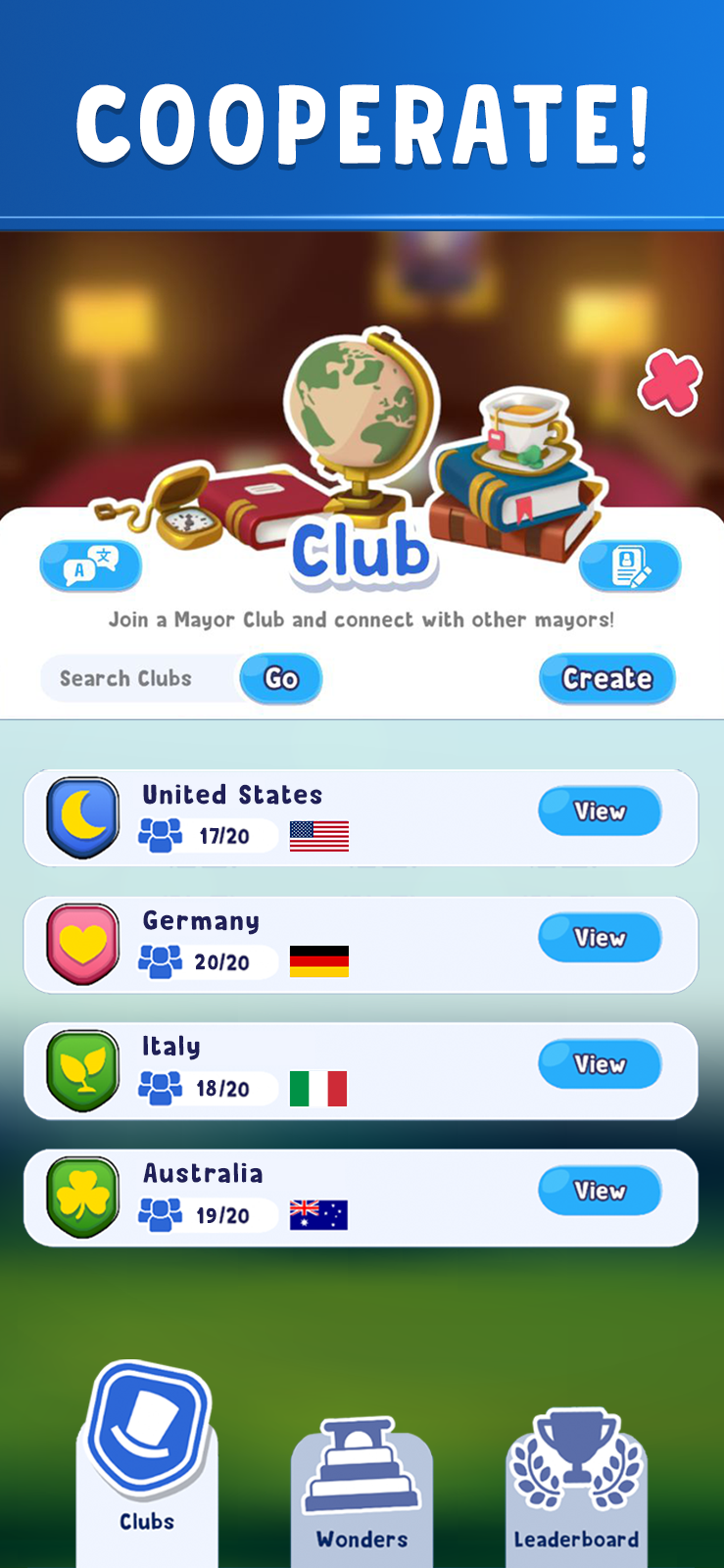View the Italy club

pyautogui.click(x=600, y=1064)
